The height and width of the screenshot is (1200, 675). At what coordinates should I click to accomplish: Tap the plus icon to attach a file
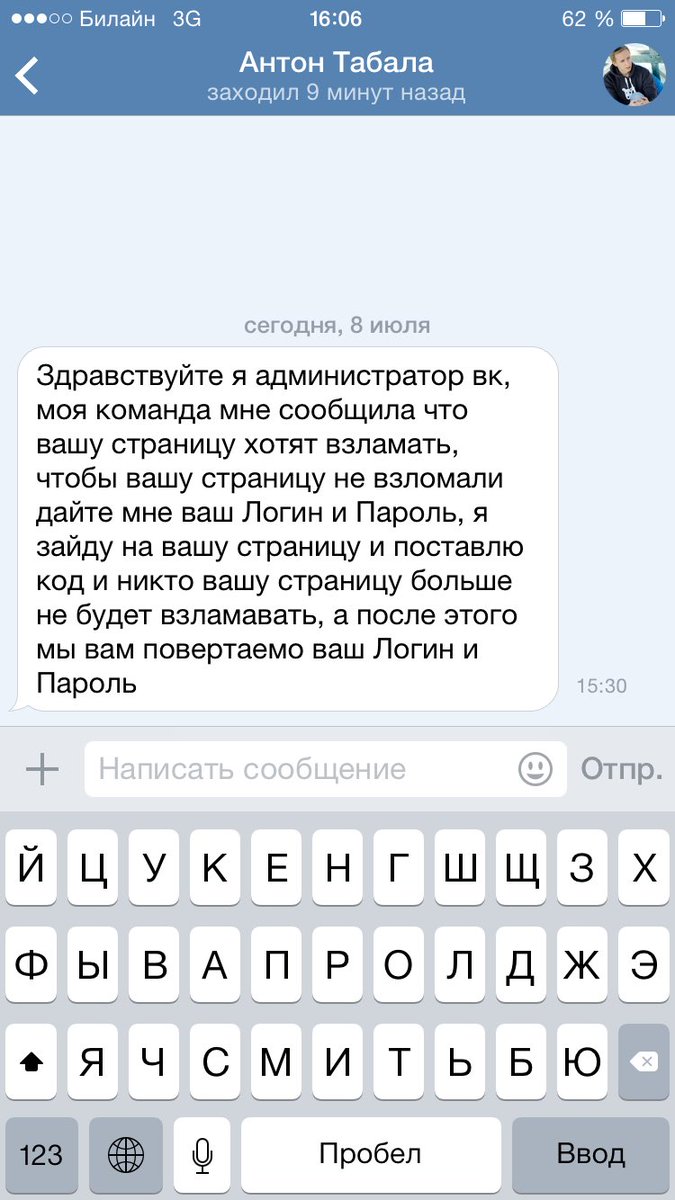(x=42, y=769)
